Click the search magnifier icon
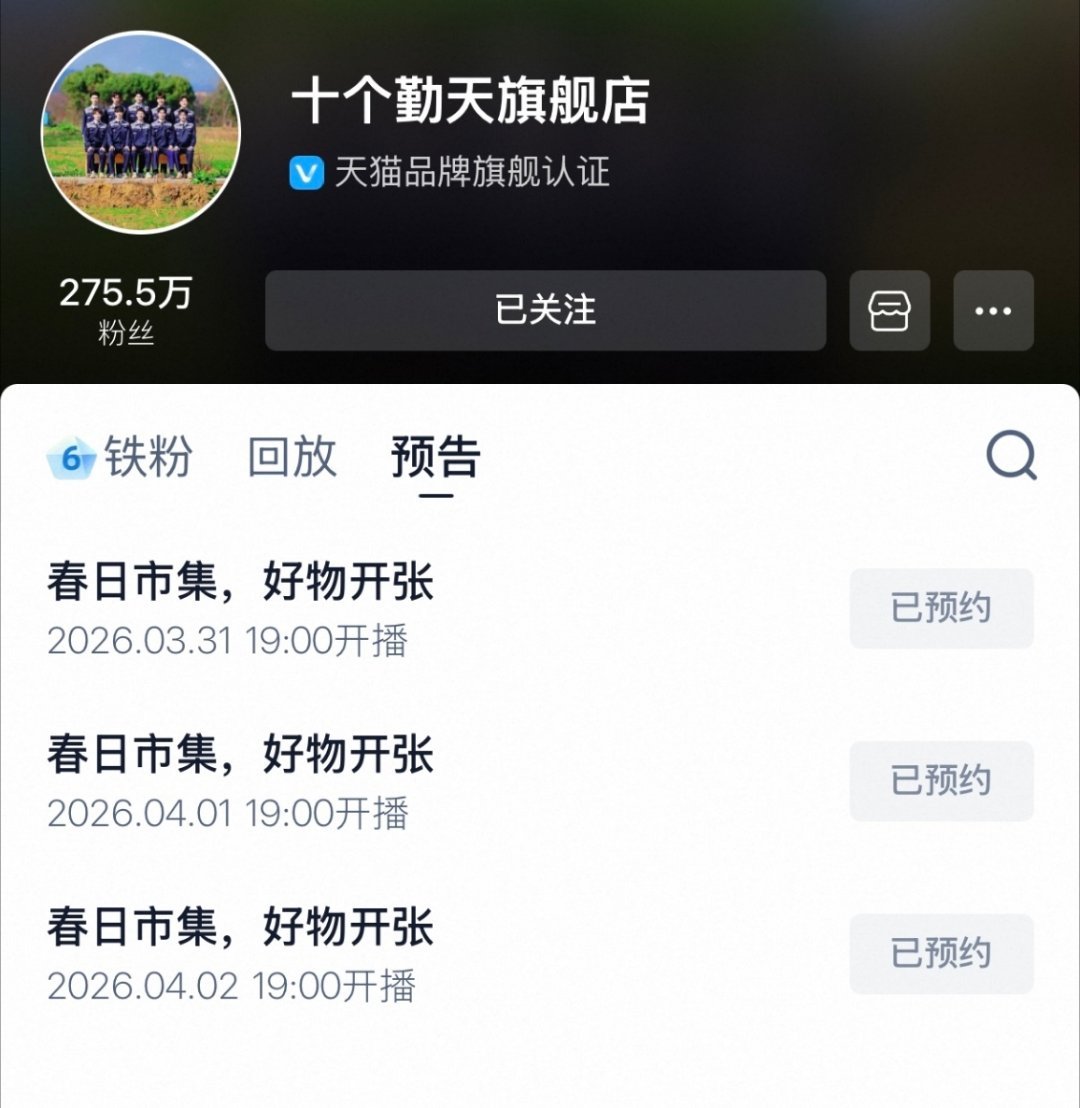This screenshot has width=1080, height=1108. [x=1013, y=458]
